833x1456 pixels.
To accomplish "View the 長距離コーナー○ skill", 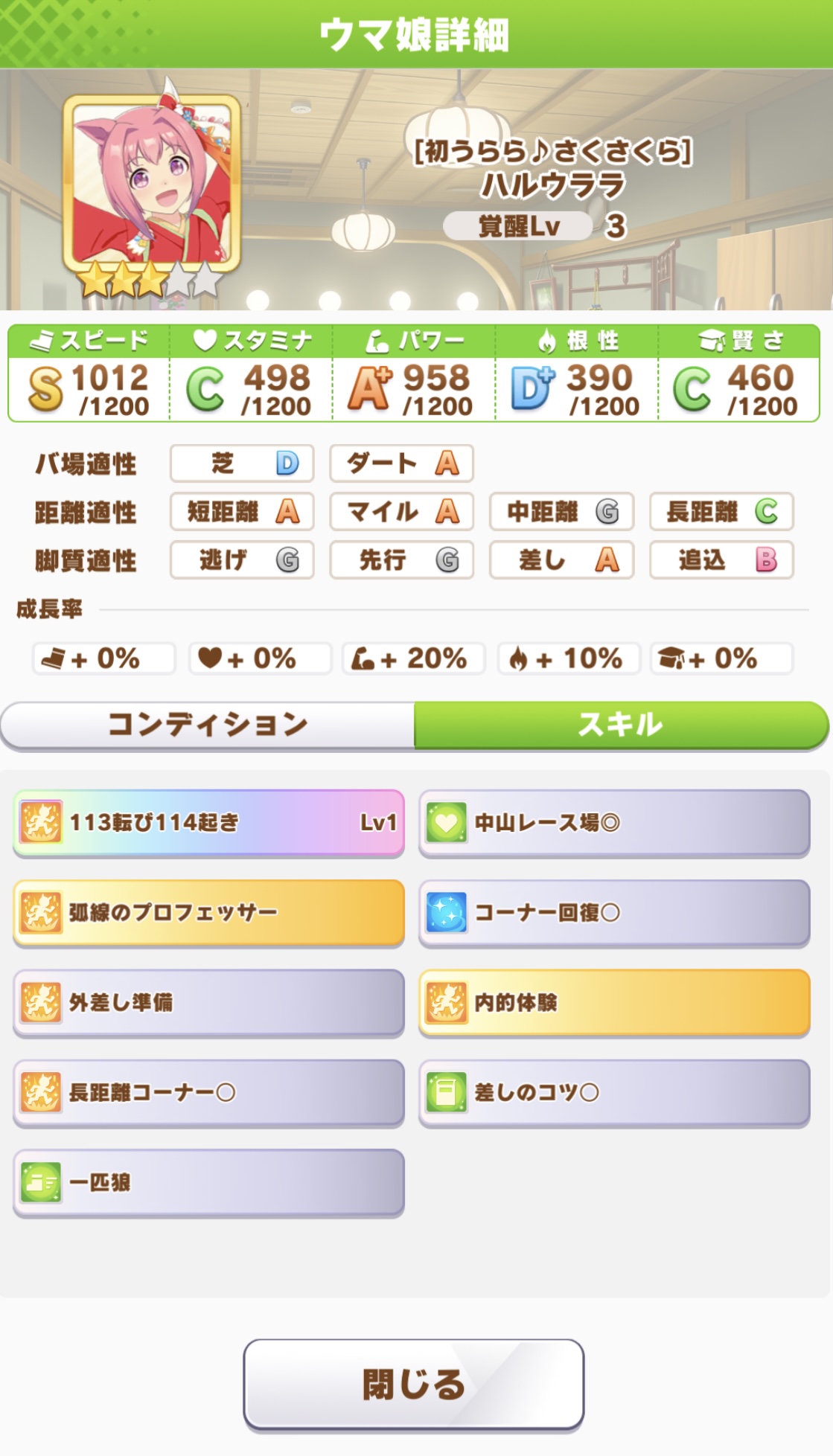I will tap(208, 1092).
